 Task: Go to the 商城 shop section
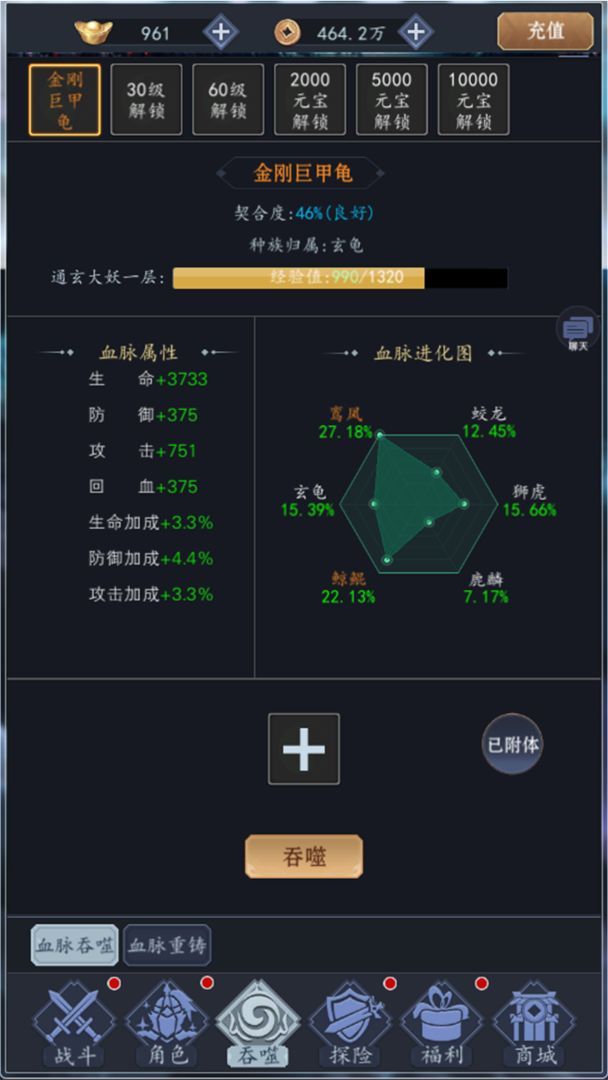click(534, 1024)
